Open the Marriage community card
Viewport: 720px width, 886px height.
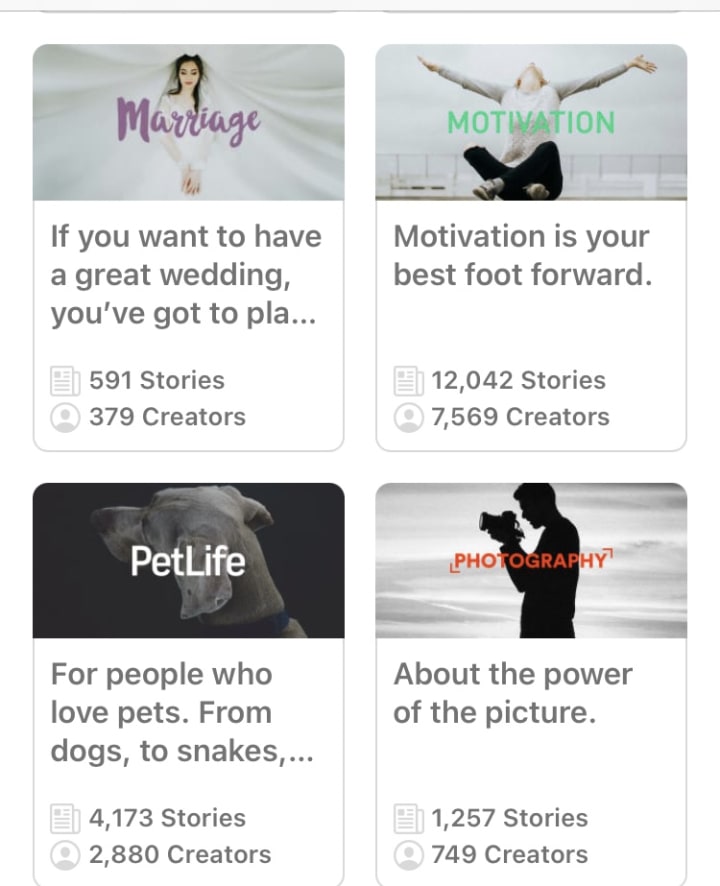point(188,247)
